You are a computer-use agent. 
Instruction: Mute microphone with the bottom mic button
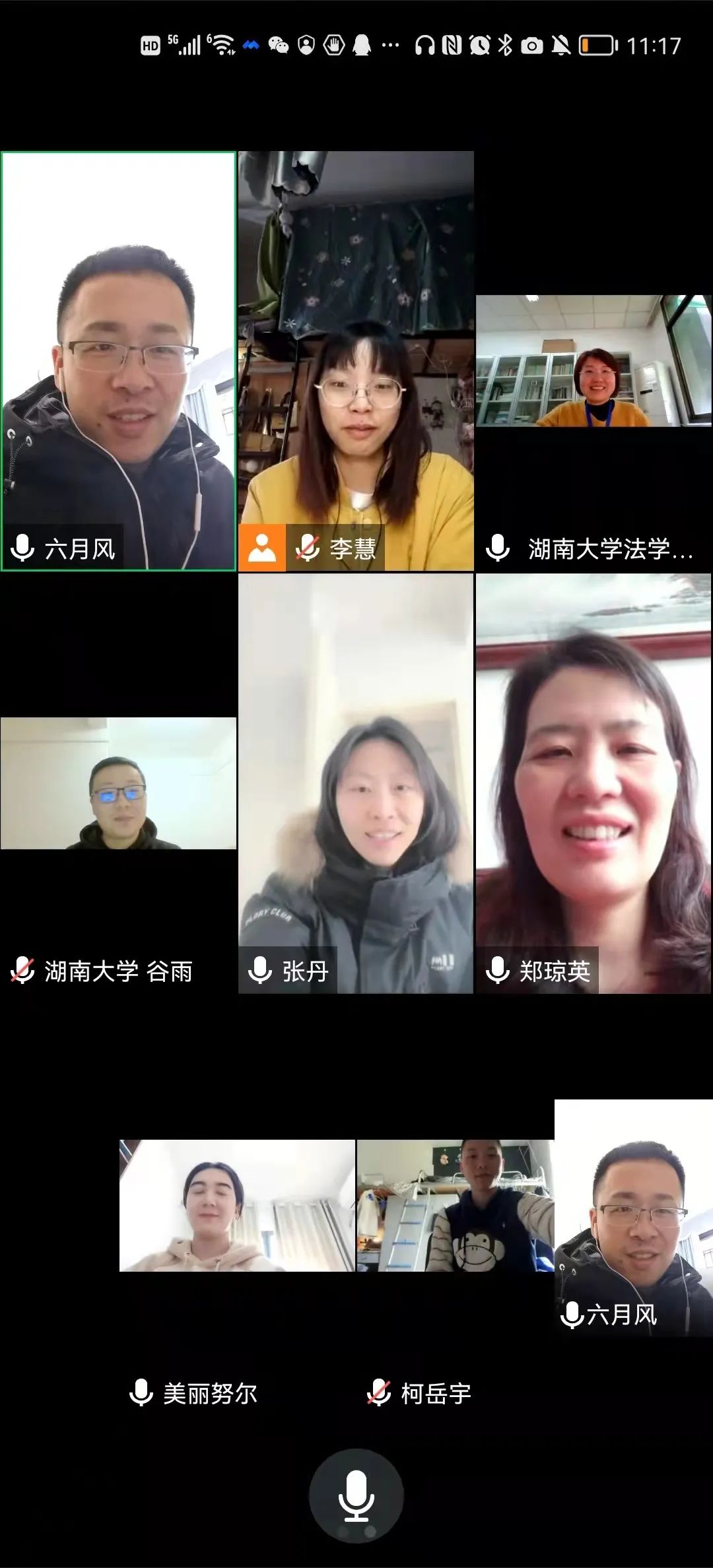click(356, 1495)
